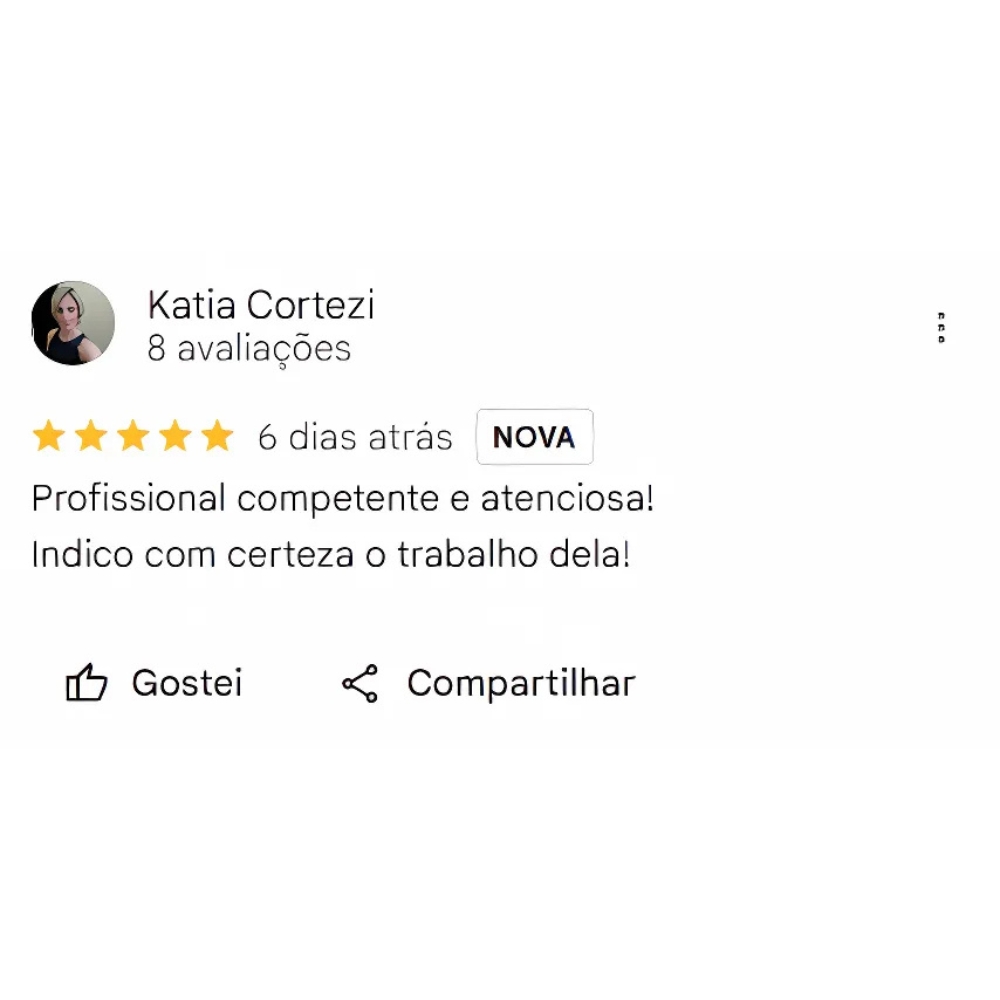Open the review's overflow menu
The width and height of the screenshot is (1000, 1000).
[x=941, y=328]
